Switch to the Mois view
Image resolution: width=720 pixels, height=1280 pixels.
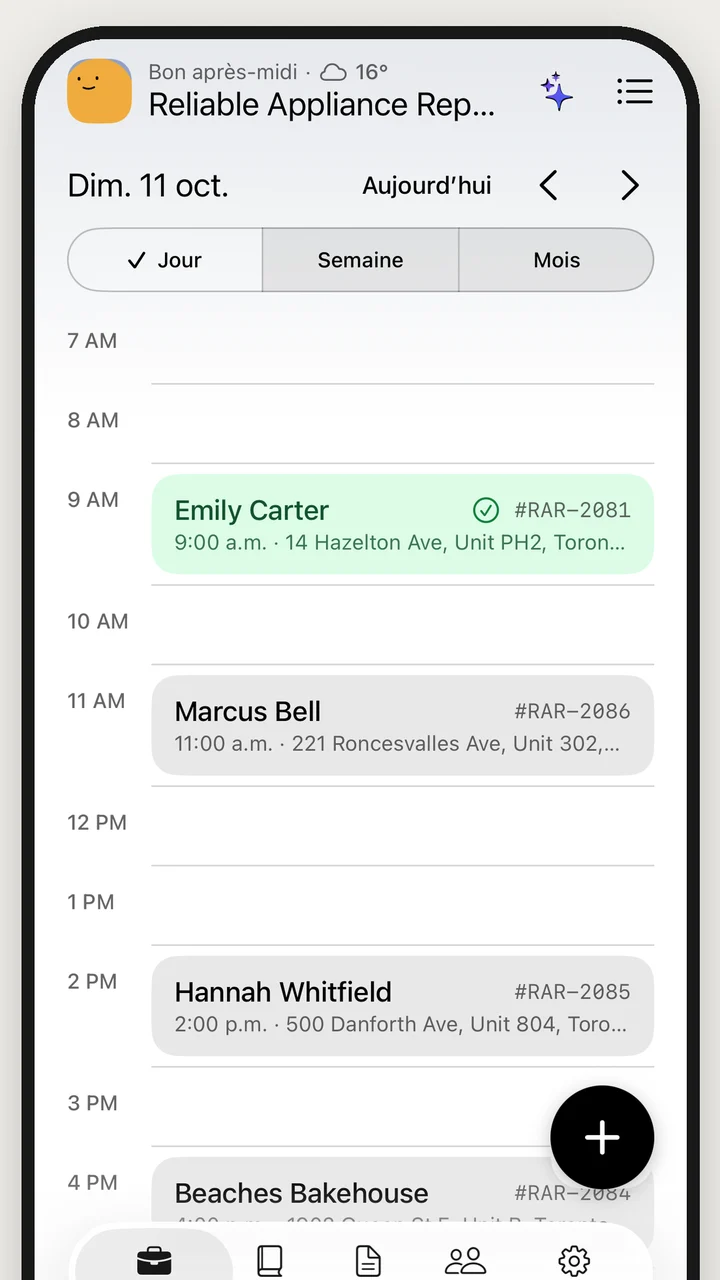pyautogui.click(x=556, y=260)
